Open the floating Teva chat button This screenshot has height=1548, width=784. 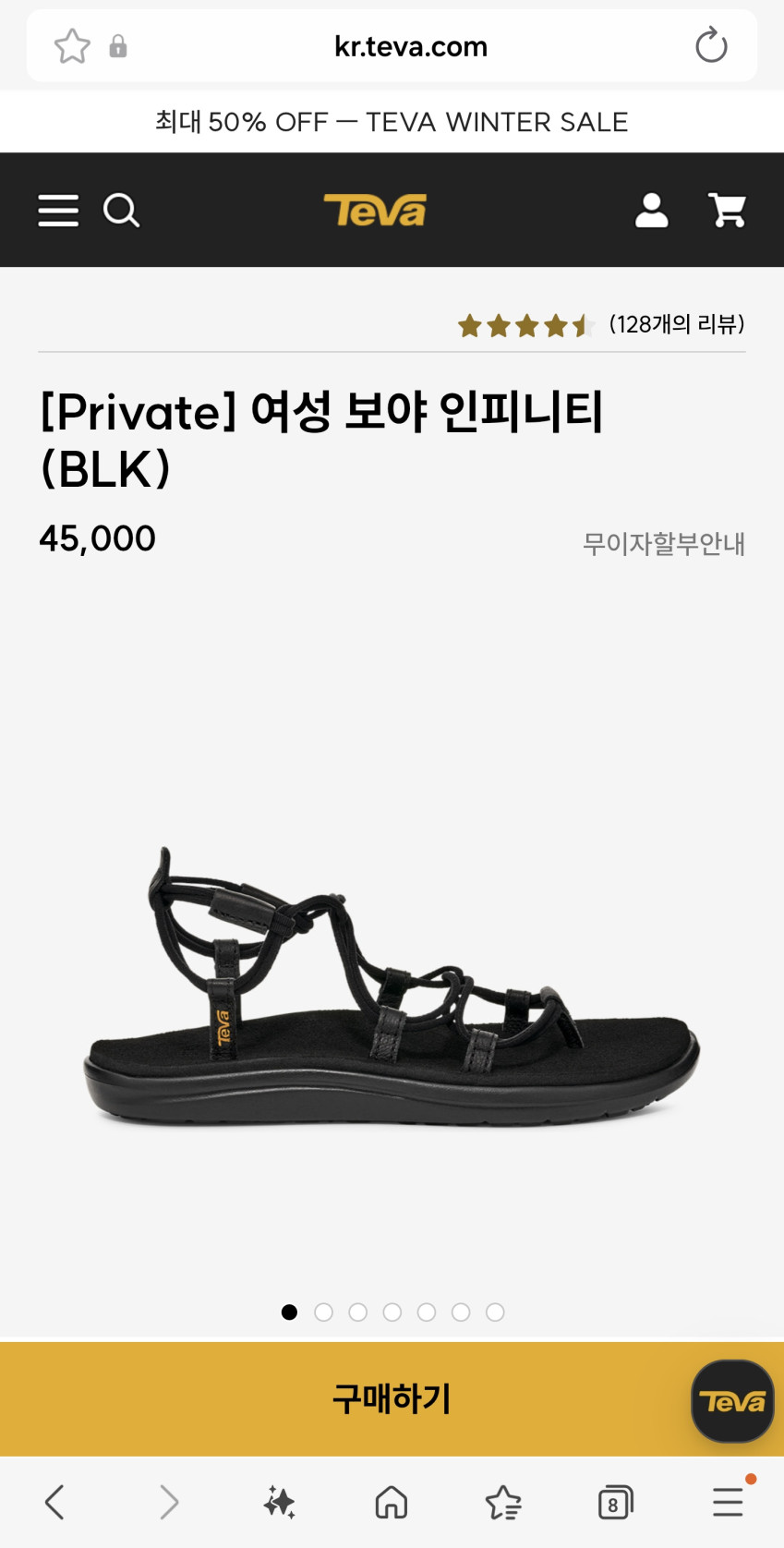coord(732,1401)
